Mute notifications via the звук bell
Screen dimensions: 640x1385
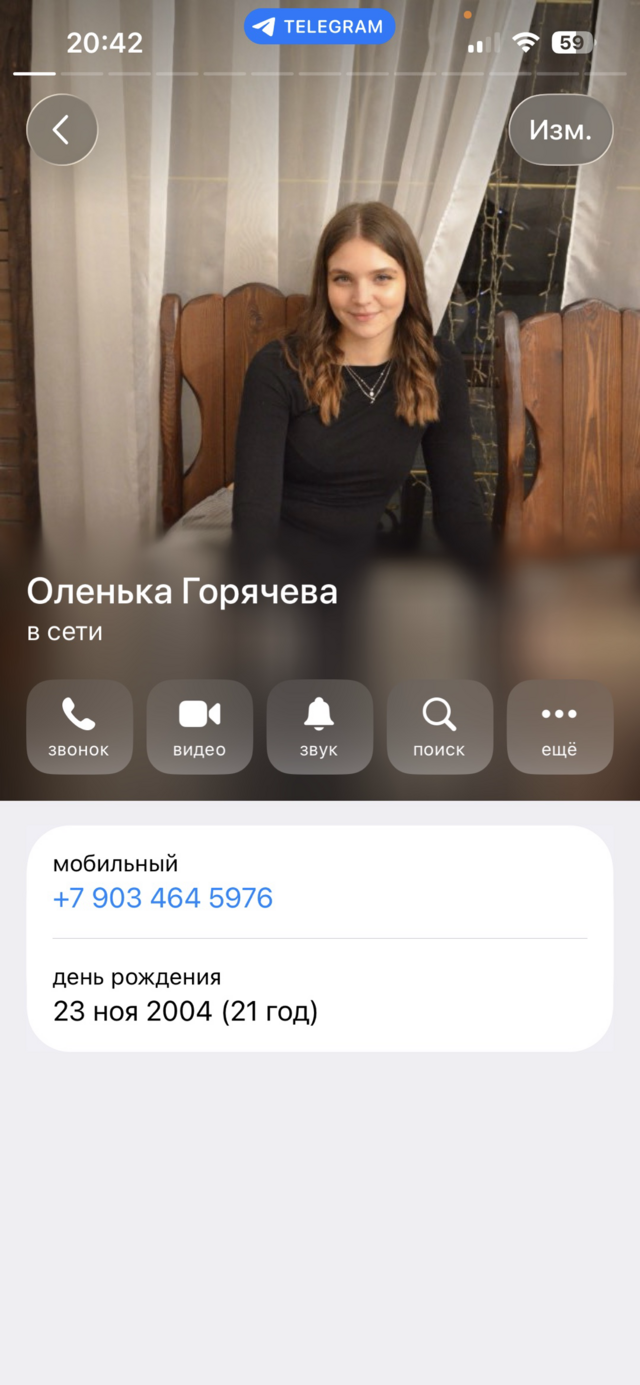(319, 726)
